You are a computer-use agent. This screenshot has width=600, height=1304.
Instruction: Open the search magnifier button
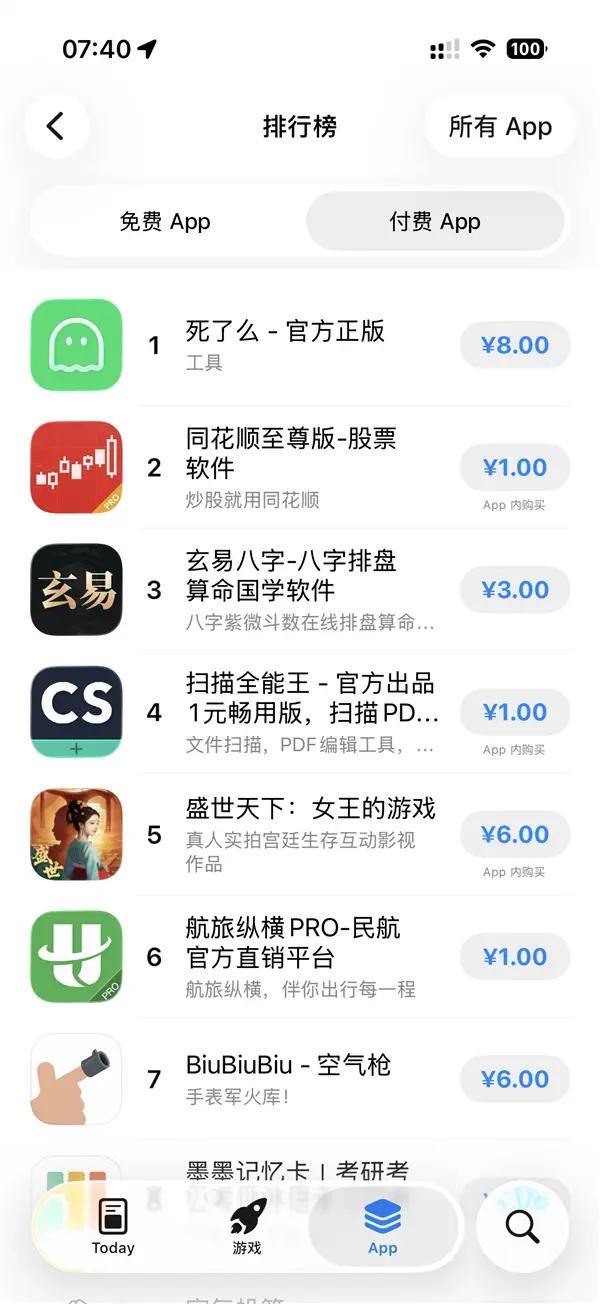[x=522, y=1226]
